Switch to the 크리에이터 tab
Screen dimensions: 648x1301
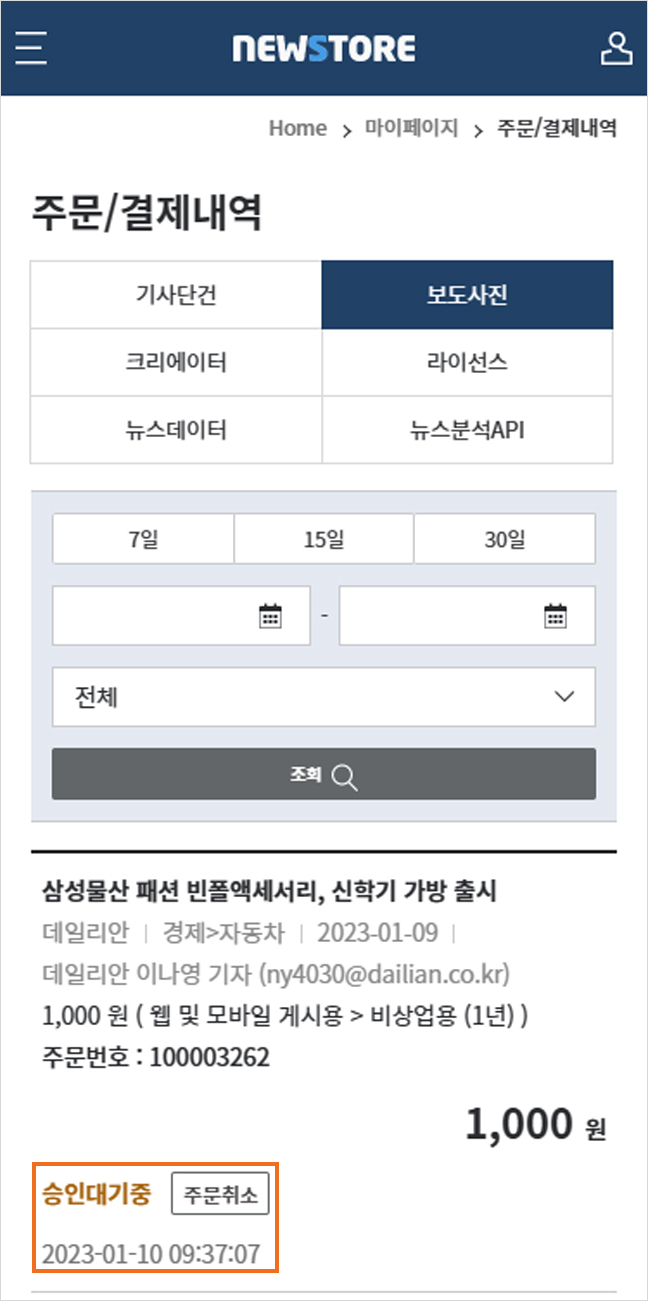point(176,362)
